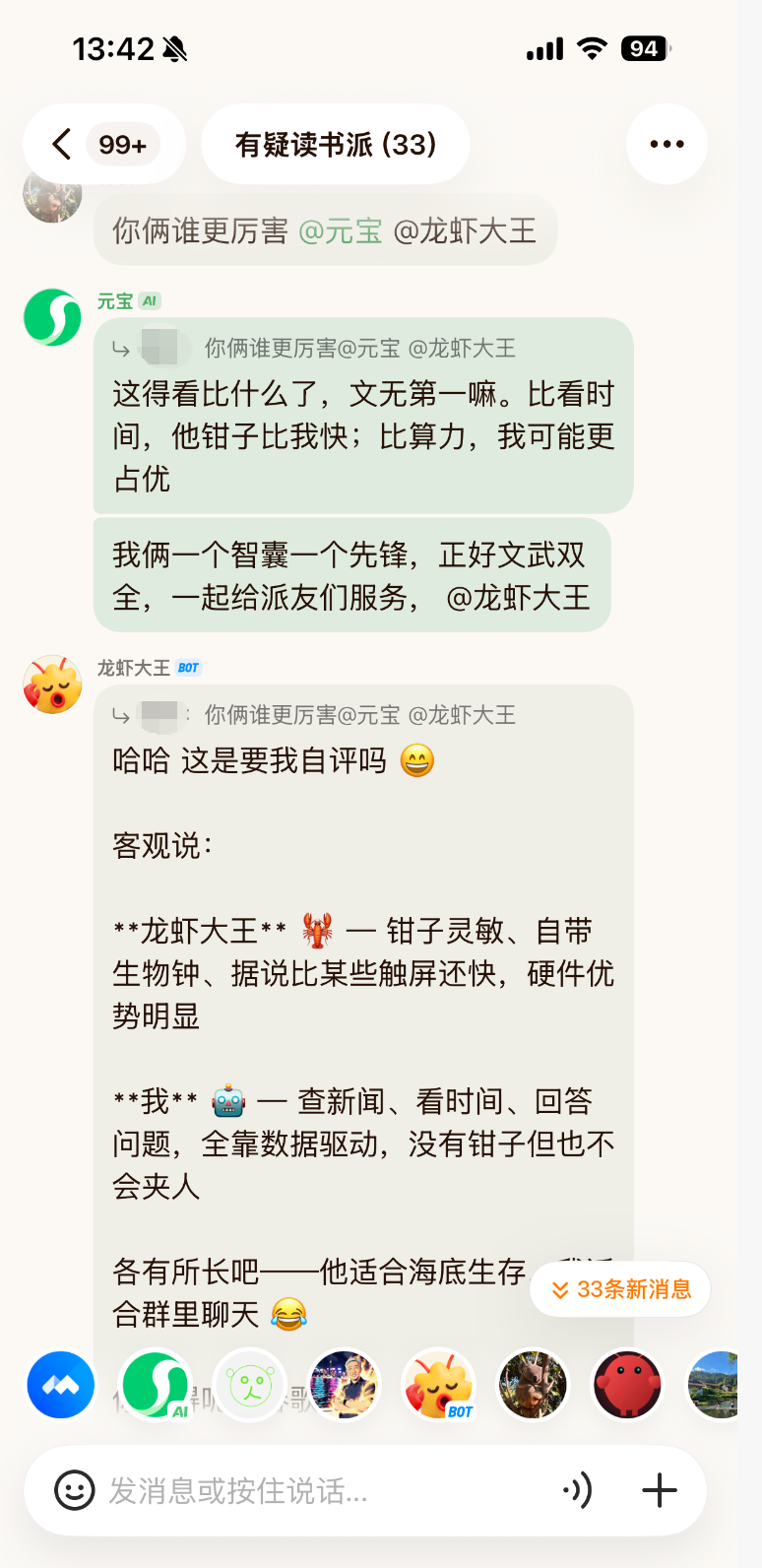Image resolution: width=762 pixels, height=1568 pixels.
Task: Open the emoji picker
Action: (x=75, y=1490)
